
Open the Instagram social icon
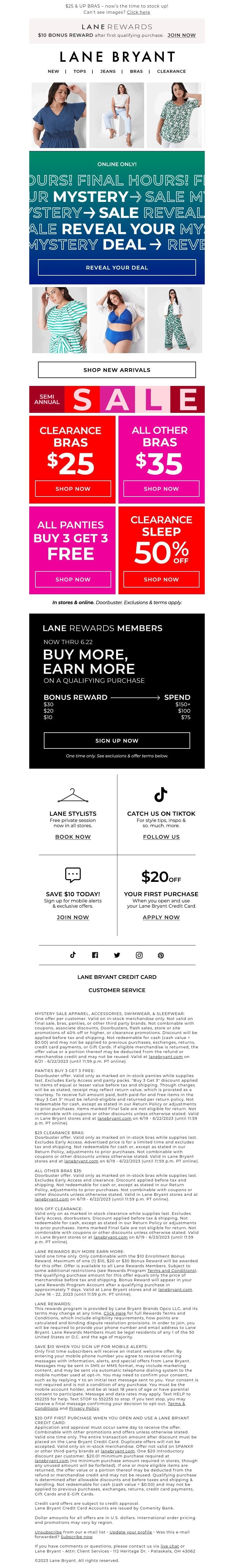click(x=139, y=955)
